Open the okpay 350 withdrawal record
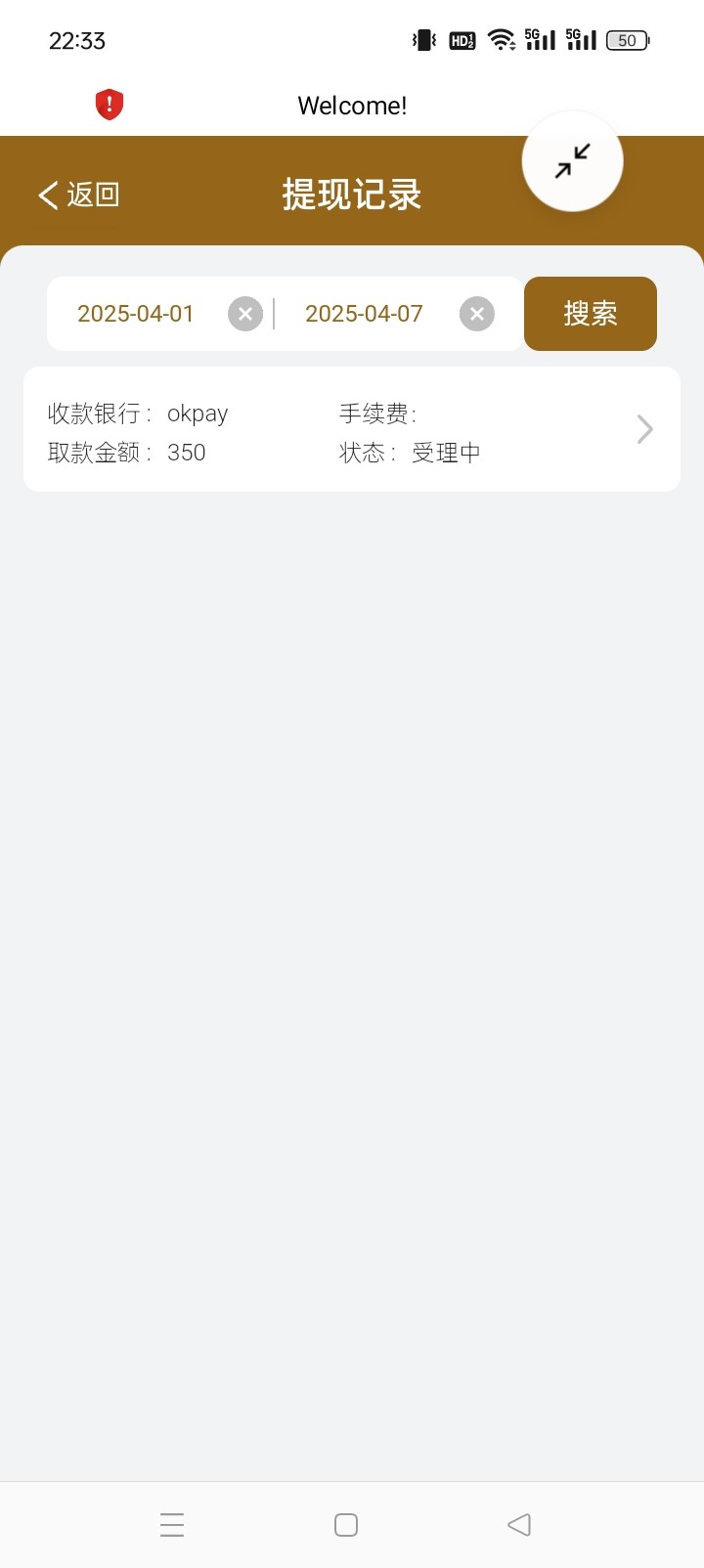The height and width of the screenshot is (1568, 704). coord(351,429)
